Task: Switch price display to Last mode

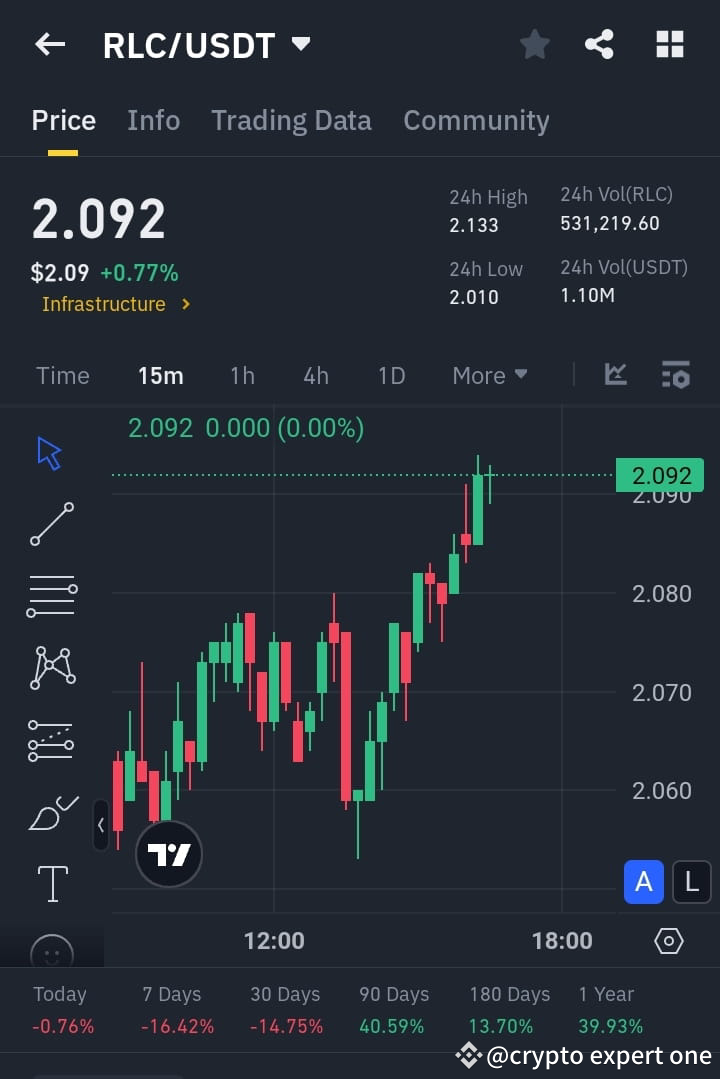Action: point(691,882)
